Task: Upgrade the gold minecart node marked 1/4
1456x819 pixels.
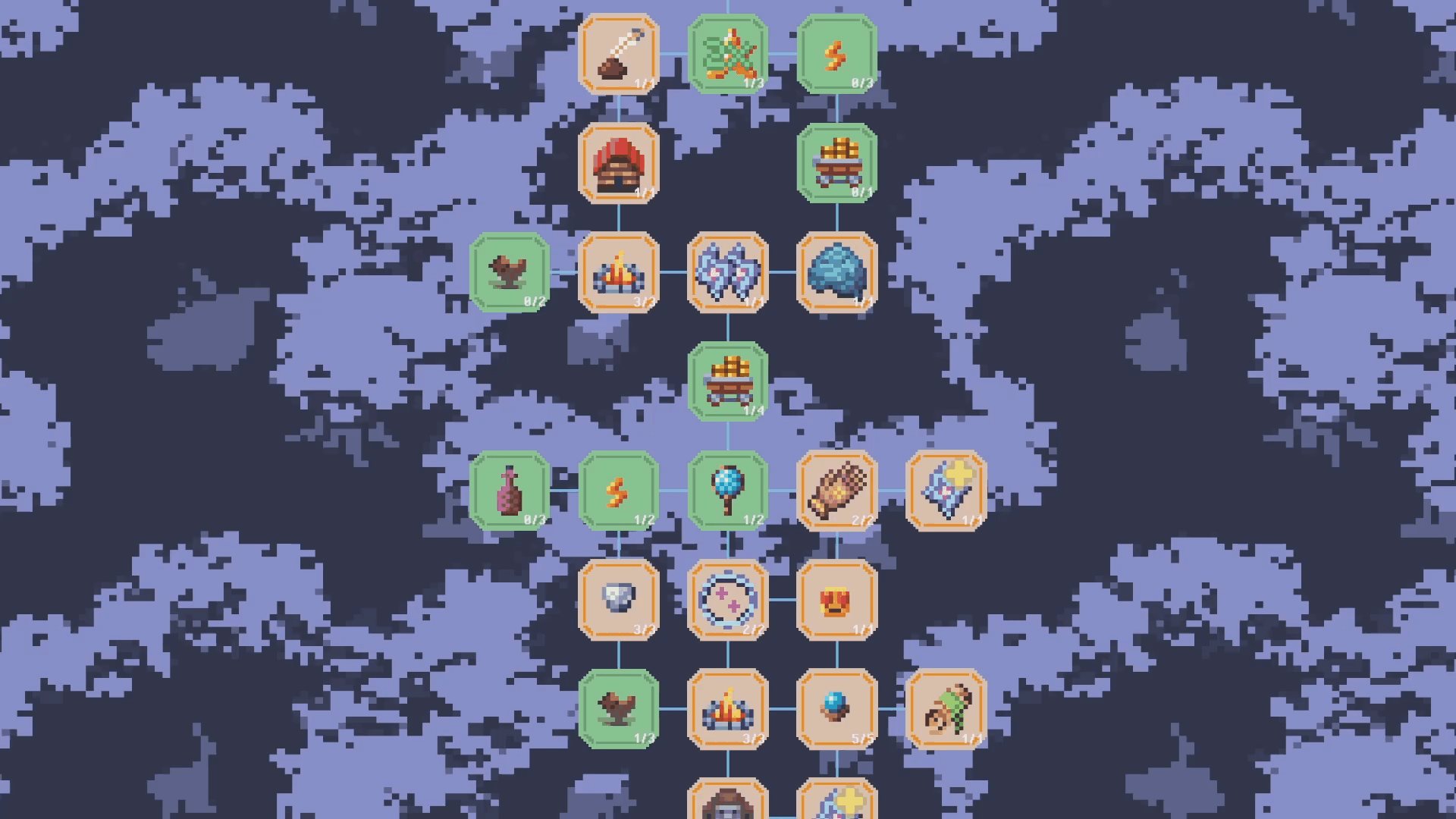Action: pyautogui.click(x=727, y=381)
